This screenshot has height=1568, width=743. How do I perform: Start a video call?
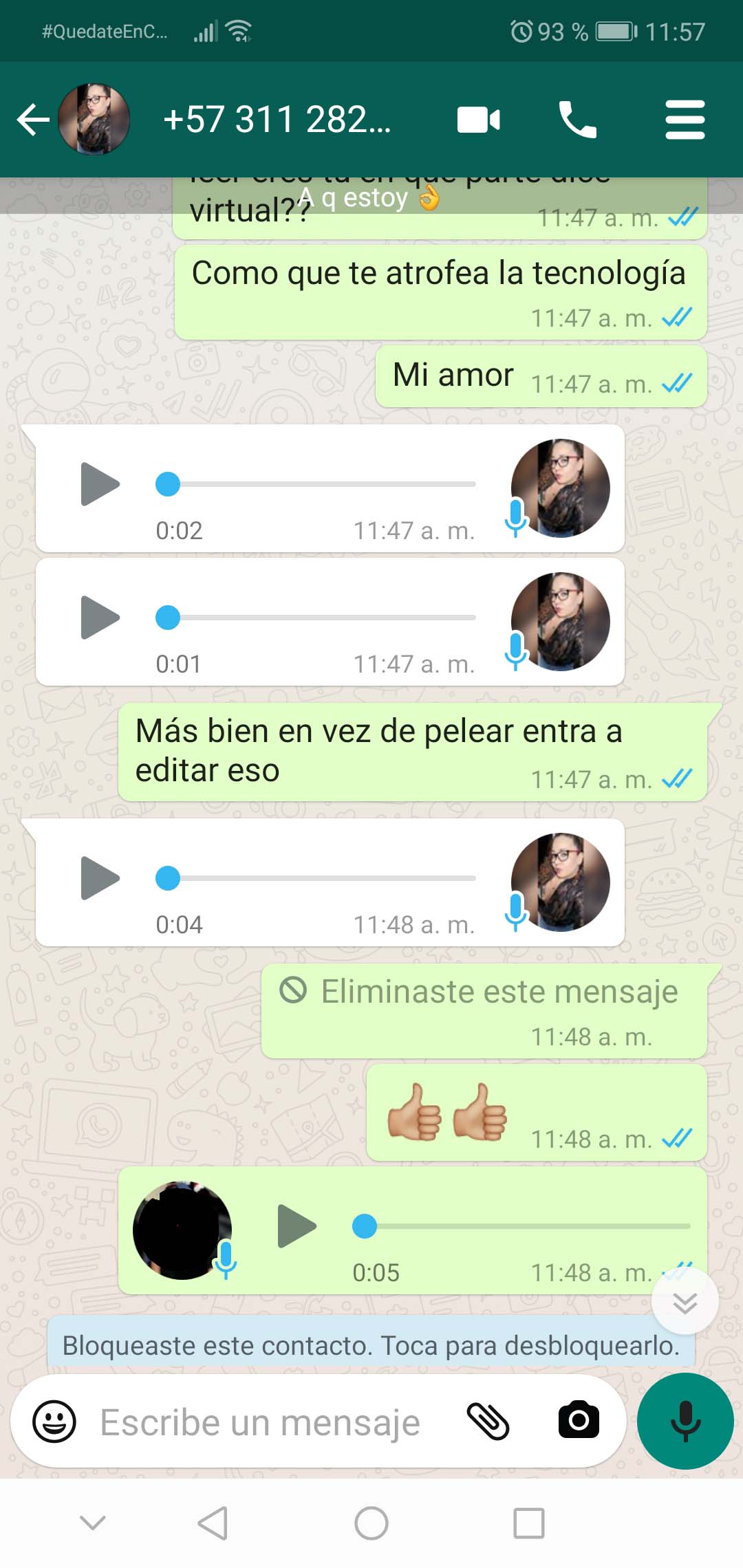[x=479, y=120]
